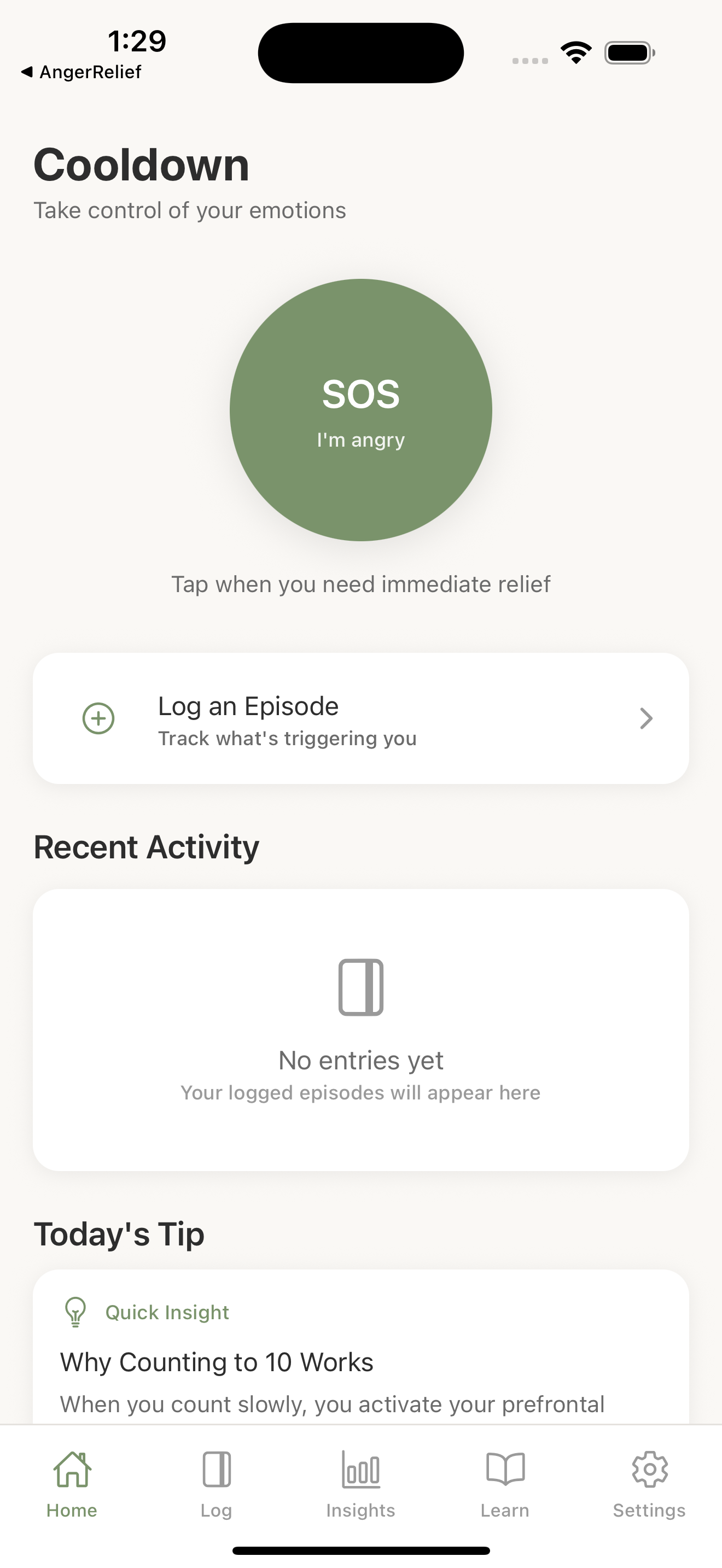Tap the empty journal icon in Recent Activity

[x=360, y=986]
